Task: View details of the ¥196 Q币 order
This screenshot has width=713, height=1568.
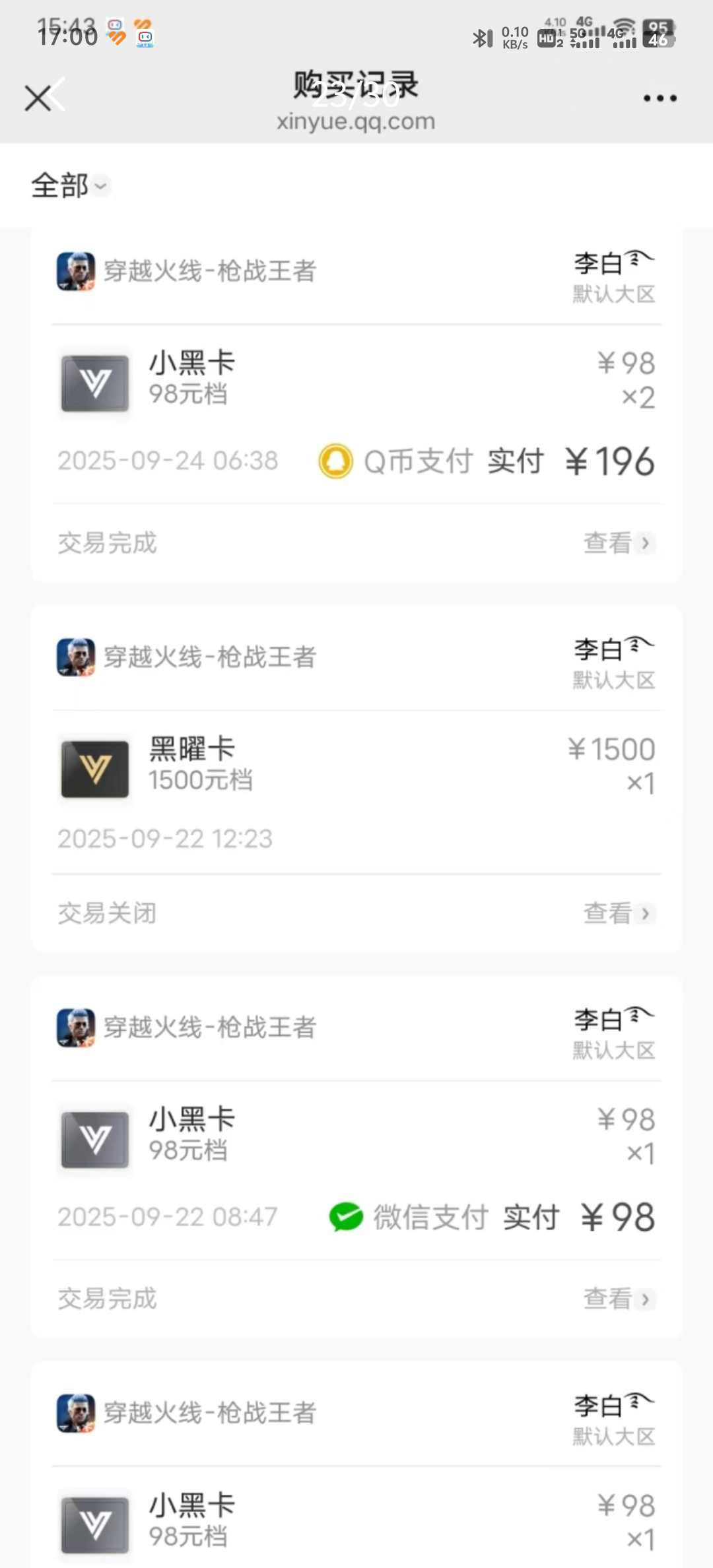Action: [x=618, y=543]
